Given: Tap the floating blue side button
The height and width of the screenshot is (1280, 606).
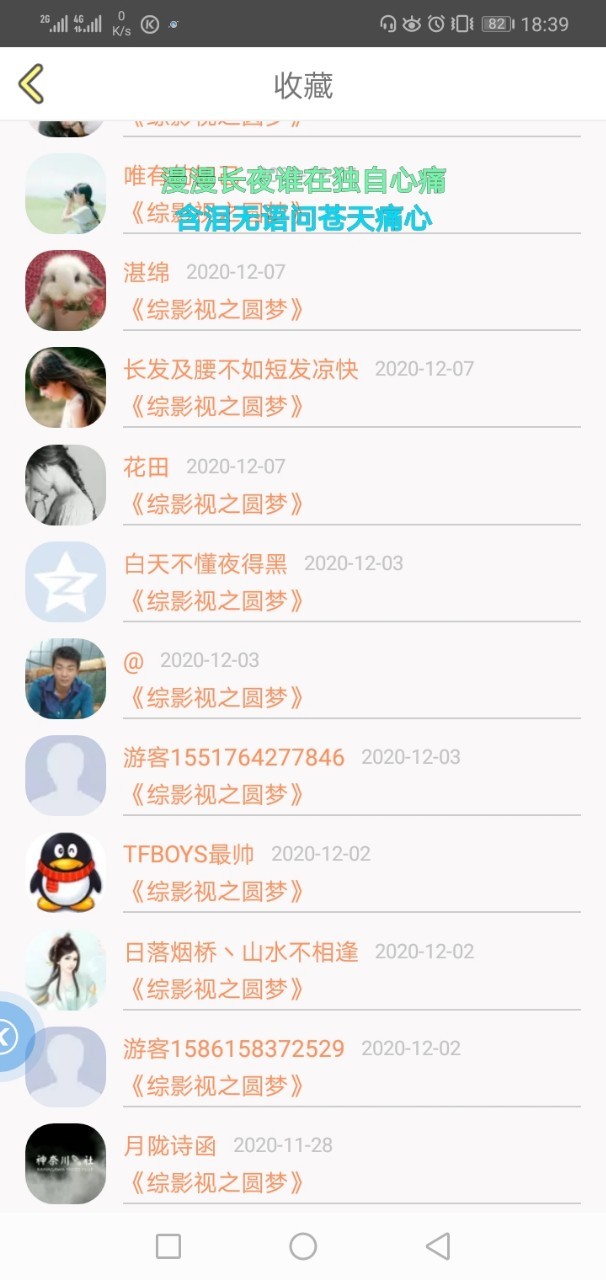Looking at the screenshot, I should coord(10,1036).
